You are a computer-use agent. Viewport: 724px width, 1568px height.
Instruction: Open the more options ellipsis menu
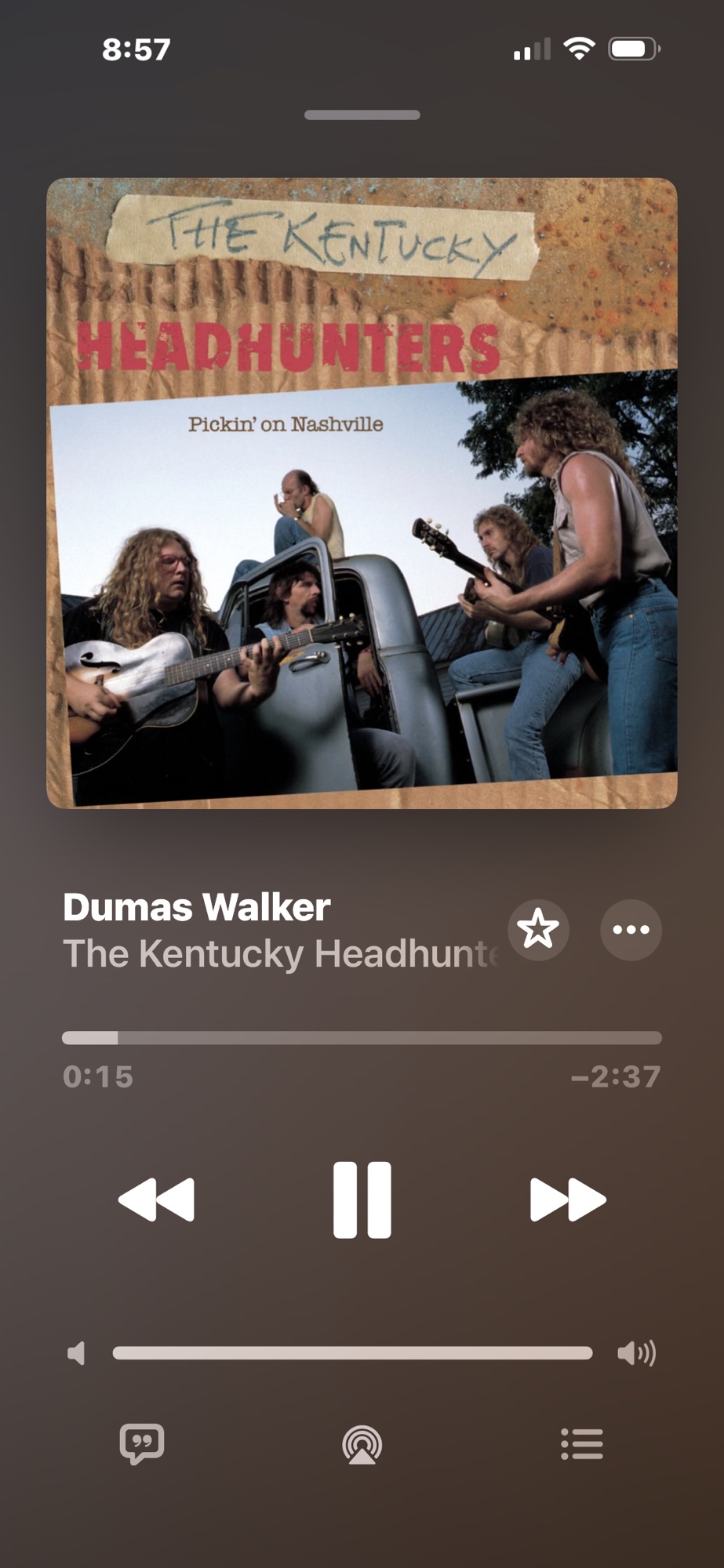tap(631, 930)
